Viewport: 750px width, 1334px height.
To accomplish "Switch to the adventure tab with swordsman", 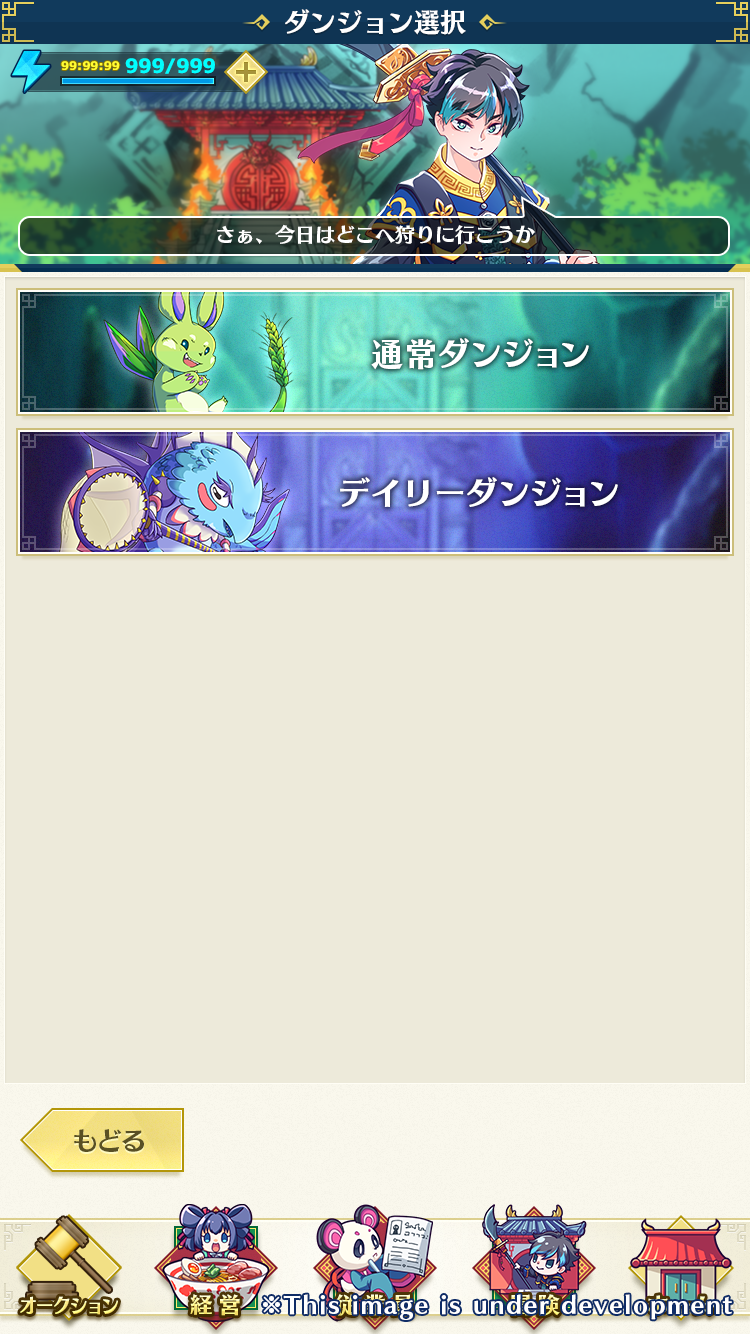I will point(532,1265).
